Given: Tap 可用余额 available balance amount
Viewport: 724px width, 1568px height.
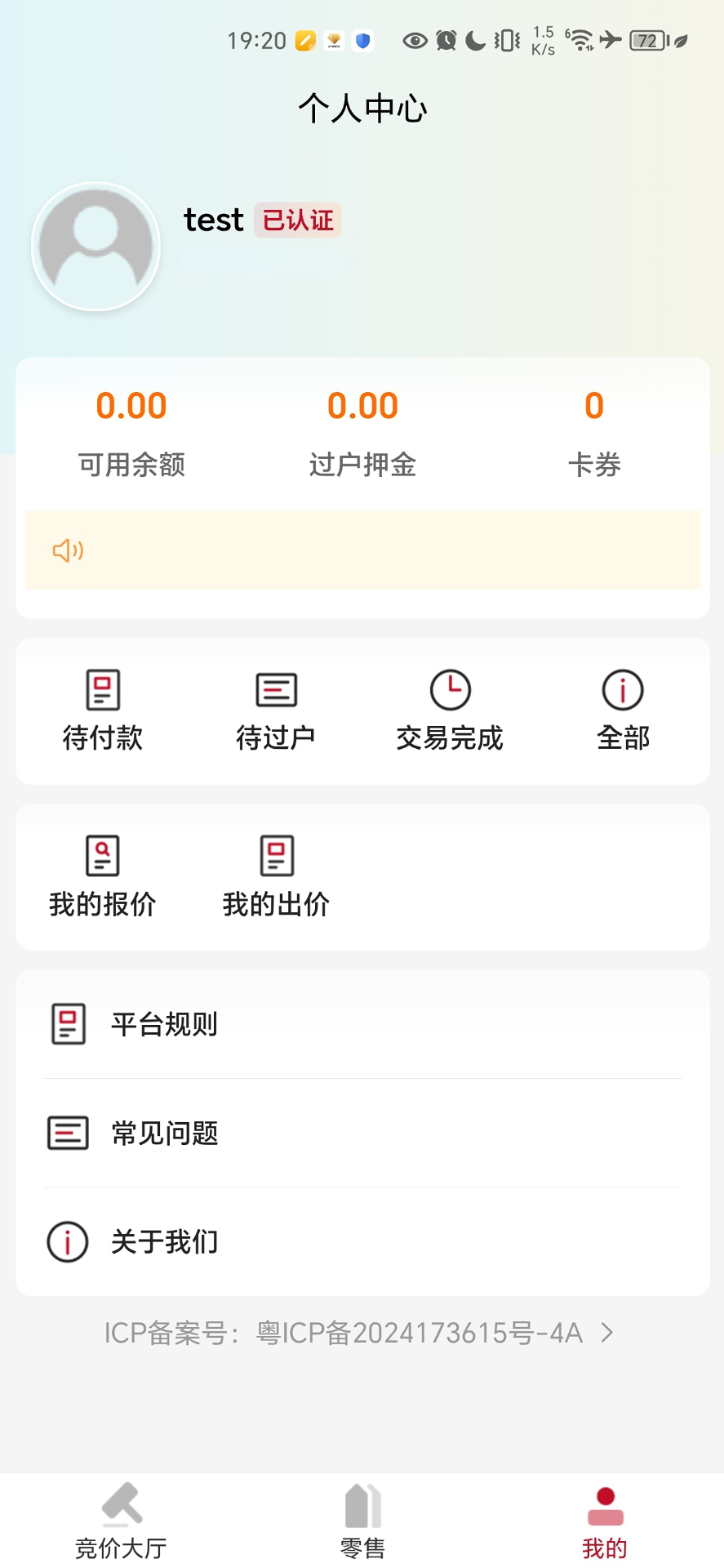Looking at the screenshot, I should coord(131,405).
